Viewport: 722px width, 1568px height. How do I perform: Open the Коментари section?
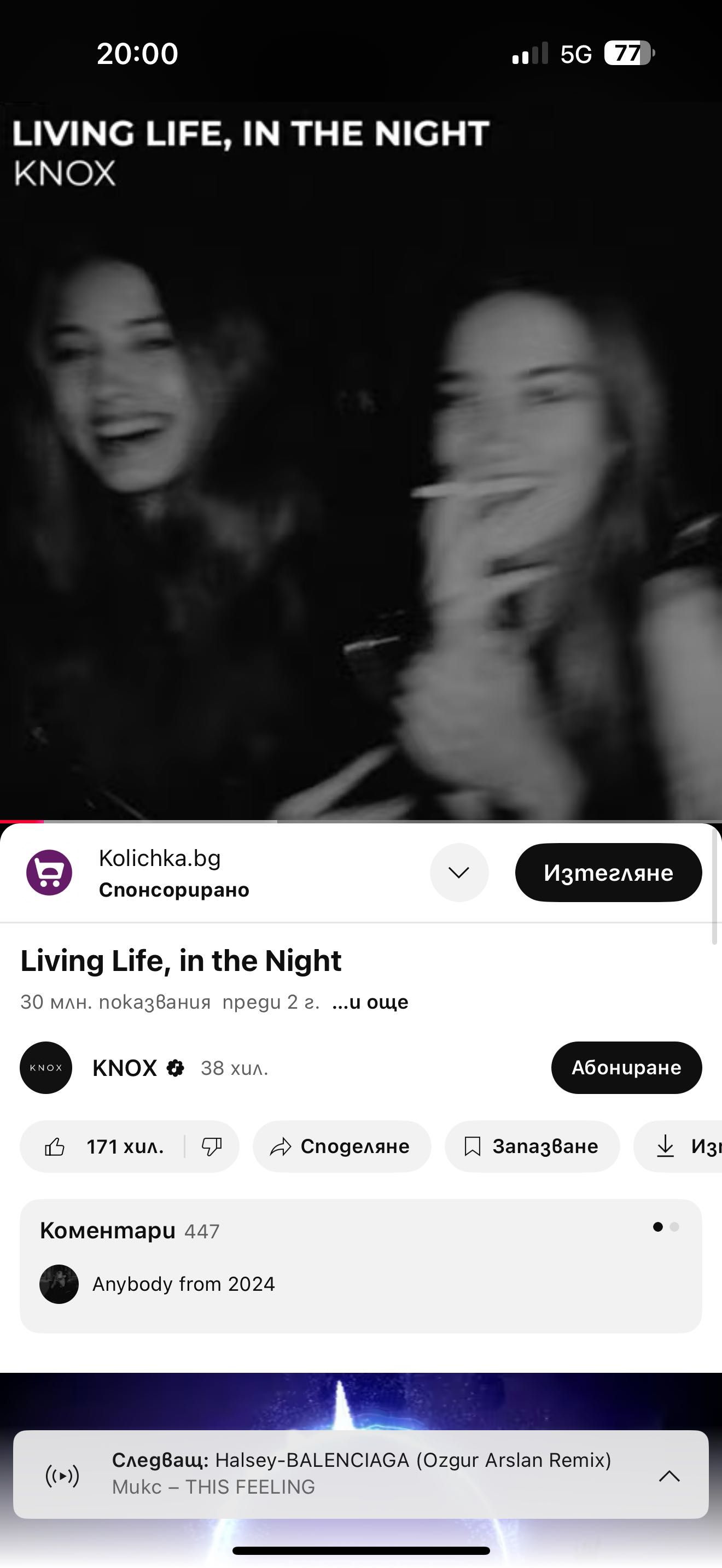point(360,1266)
